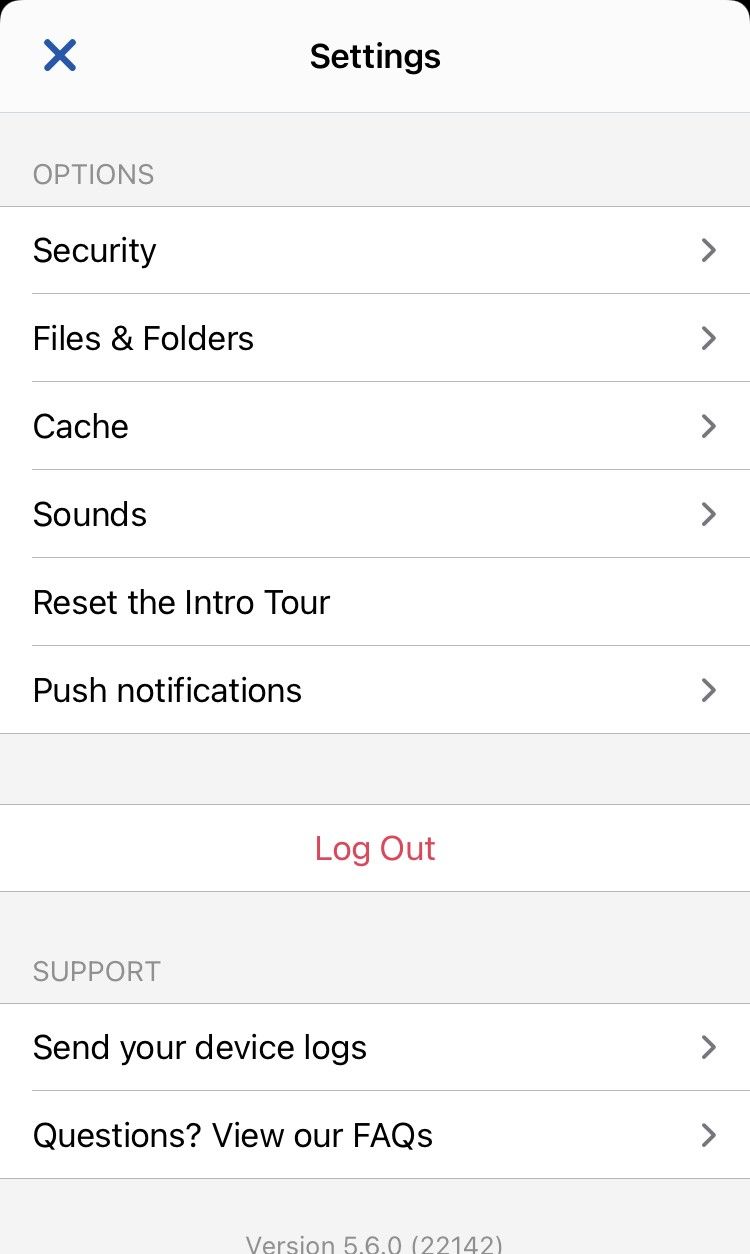
Task: Tap the Version 5.6.0 text
Action: point(375,1243)
